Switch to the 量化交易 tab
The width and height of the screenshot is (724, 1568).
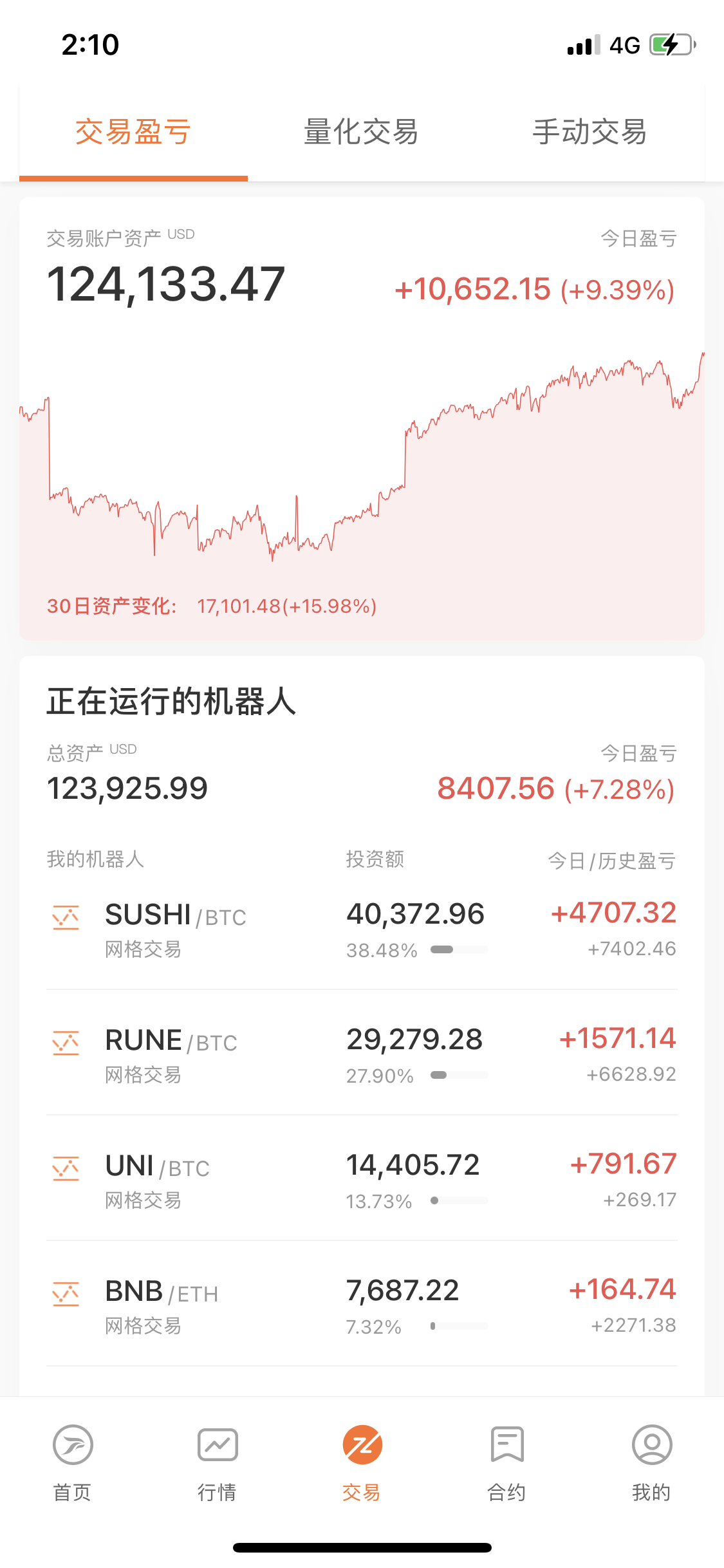click(x=361, y=133)
